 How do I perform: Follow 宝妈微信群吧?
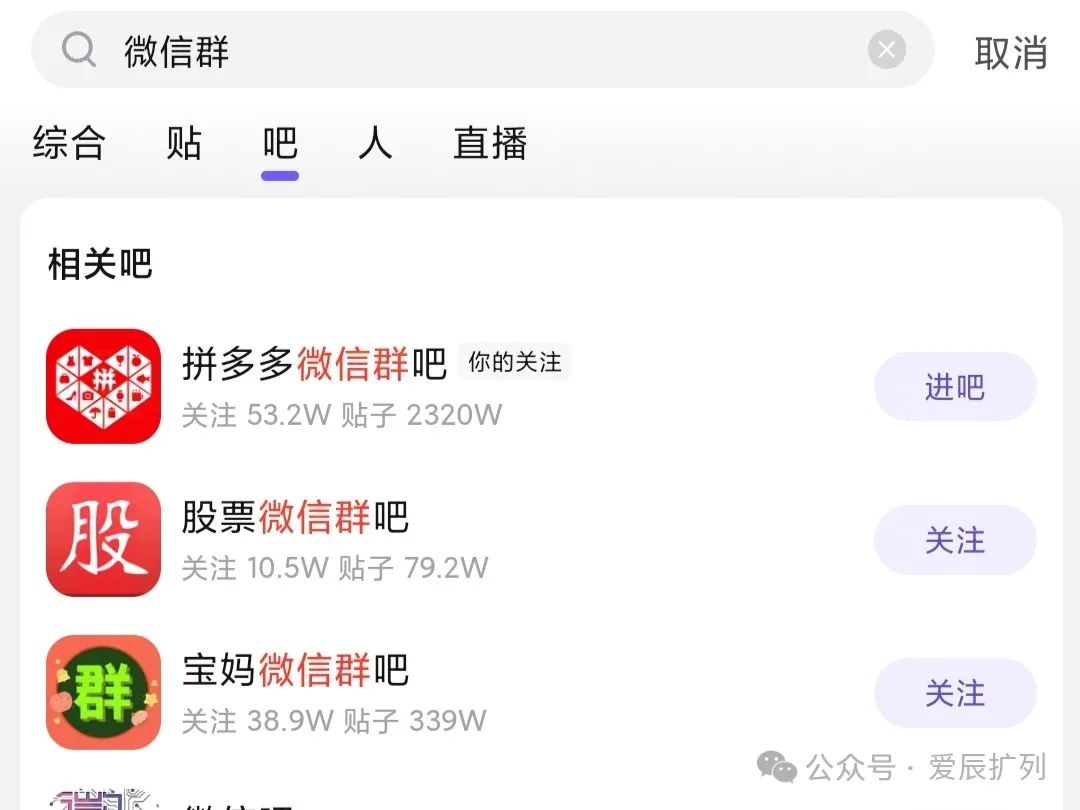coord(955,693)
